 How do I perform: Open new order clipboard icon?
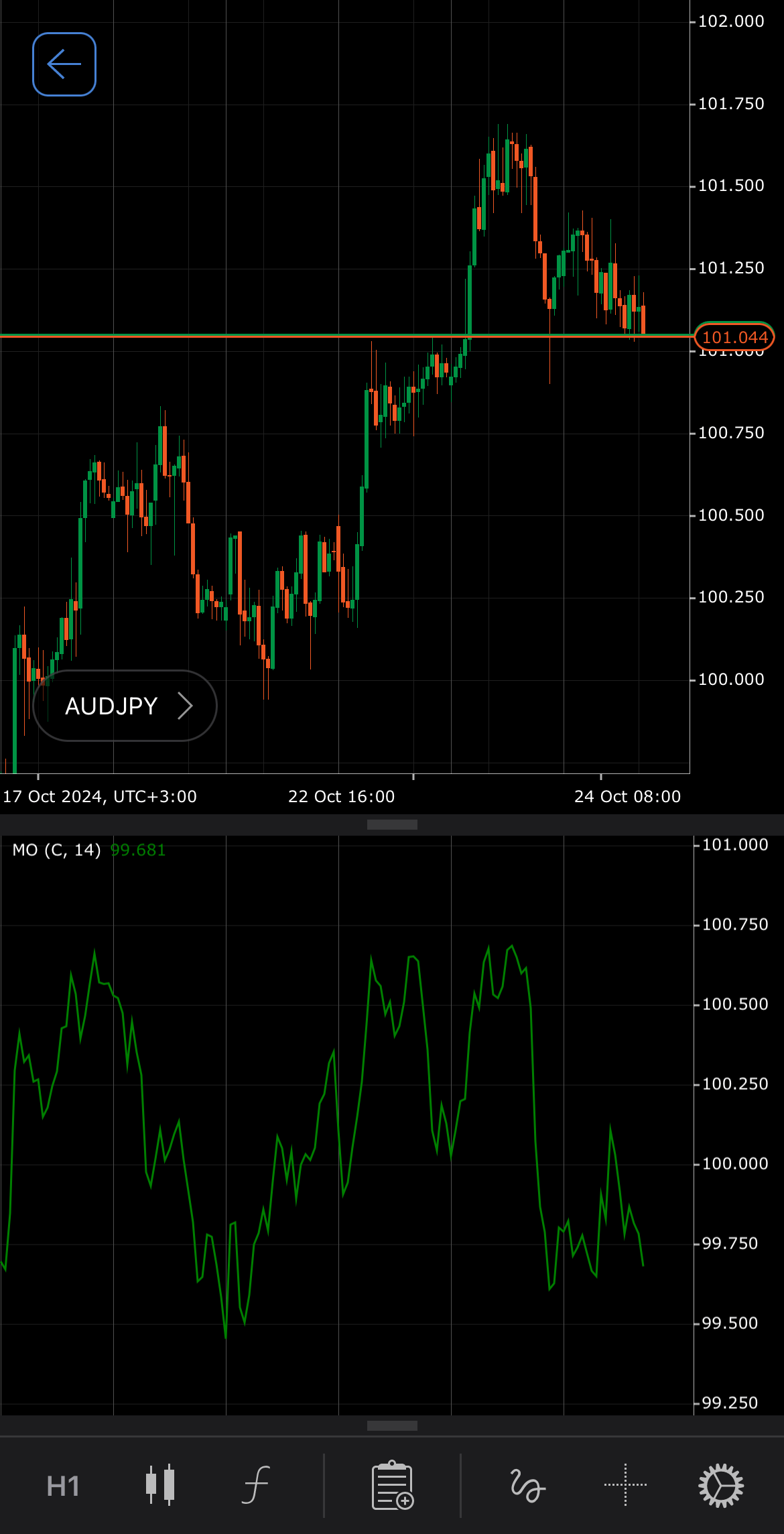[x=392, y=1486]
